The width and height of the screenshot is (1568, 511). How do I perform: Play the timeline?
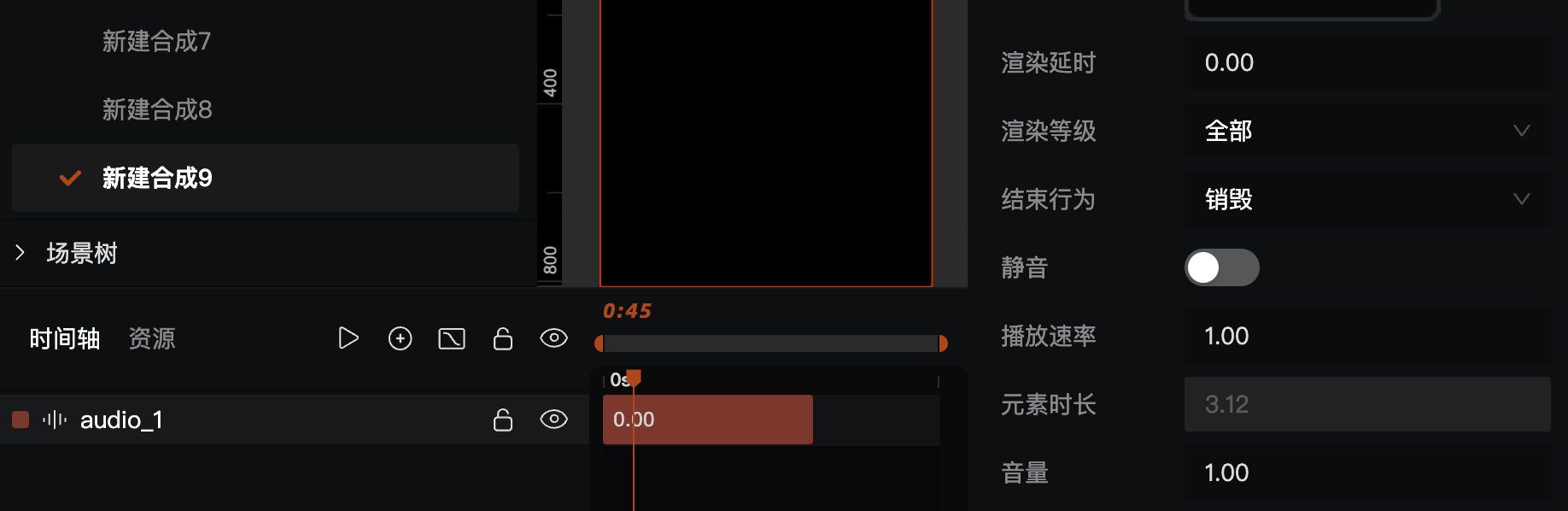[348, 338]
